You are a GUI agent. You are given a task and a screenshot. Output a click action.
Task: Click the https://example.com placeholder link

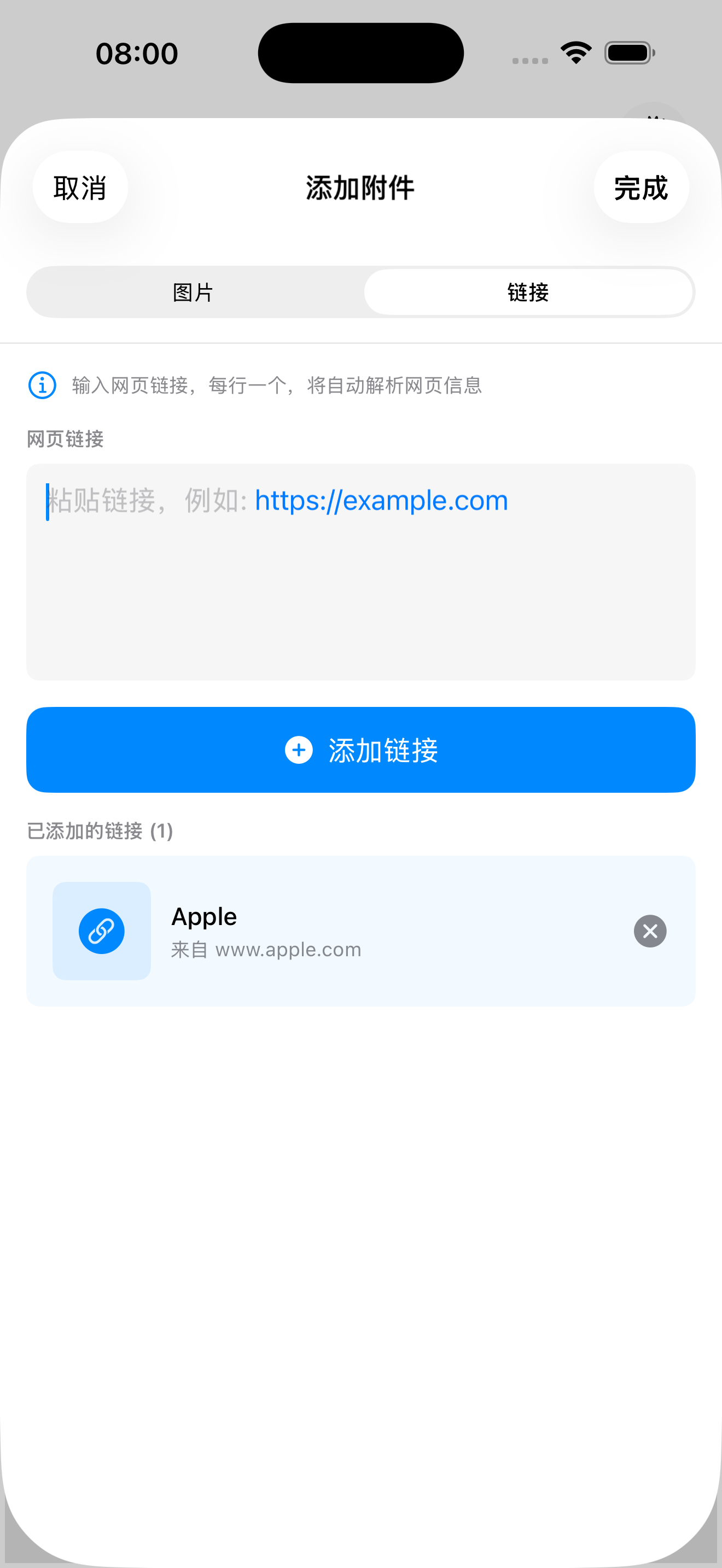(381, 500)
